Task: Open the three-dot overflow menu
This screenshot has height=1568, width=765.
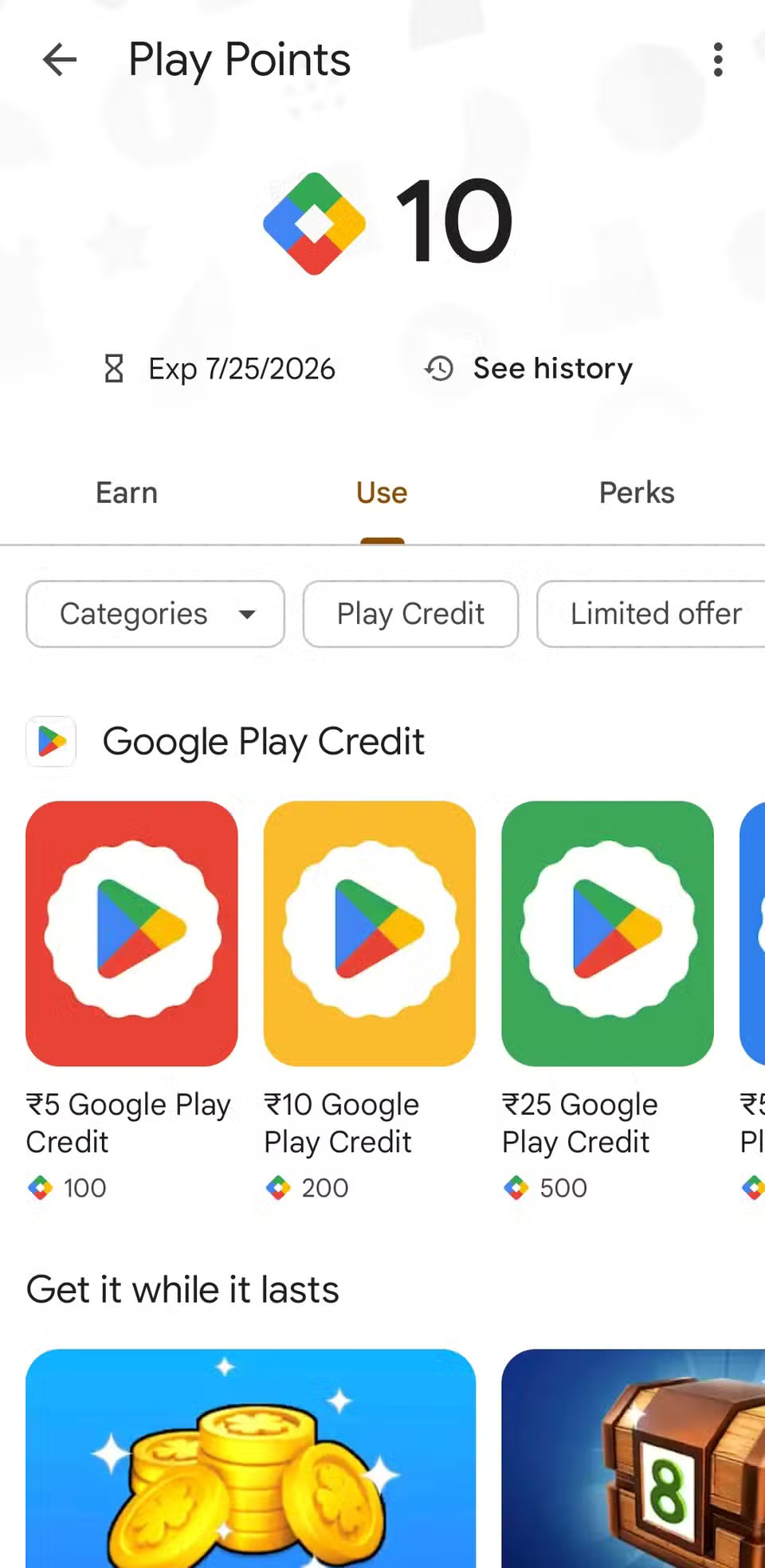Action: click(x=718, y=60)
